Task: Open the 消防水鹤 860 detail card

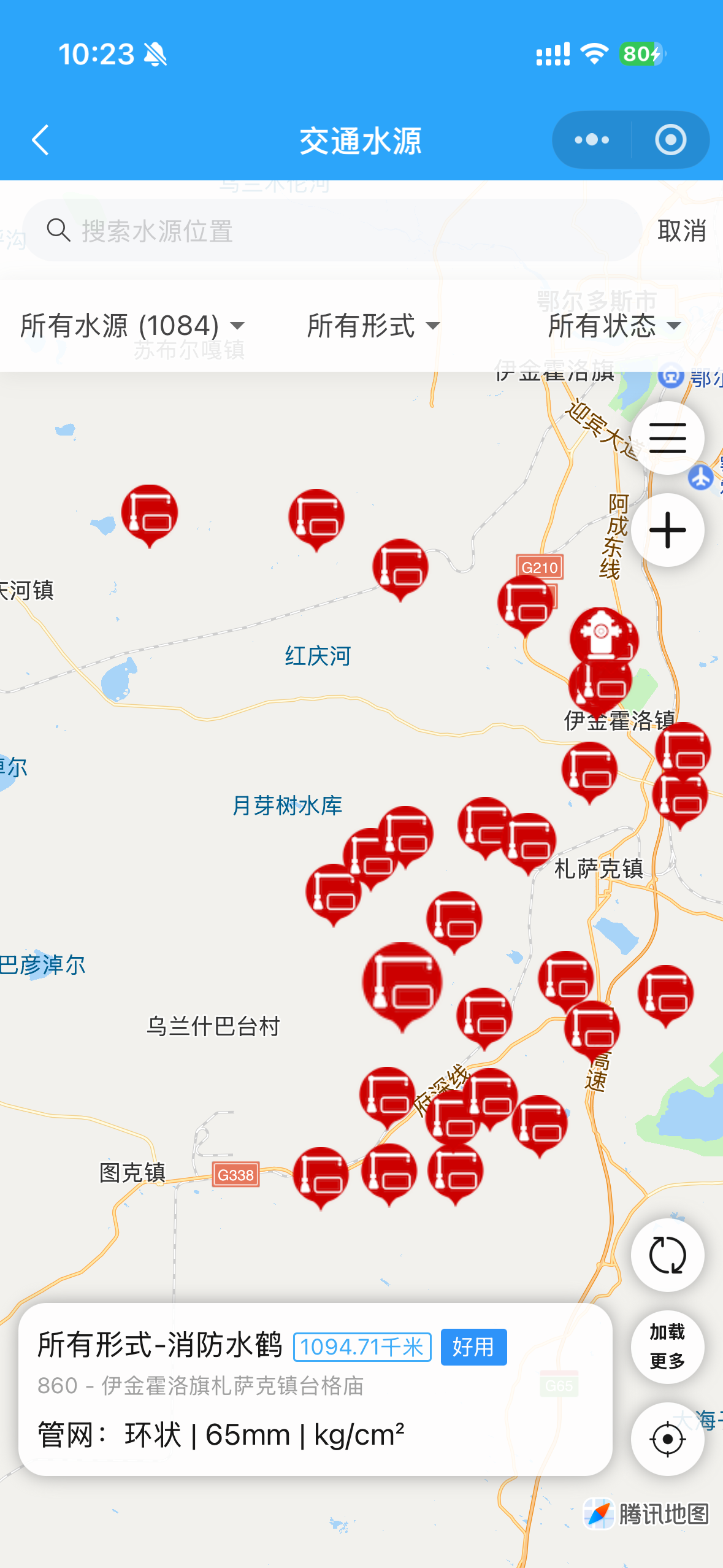Action: point(315,1389)
